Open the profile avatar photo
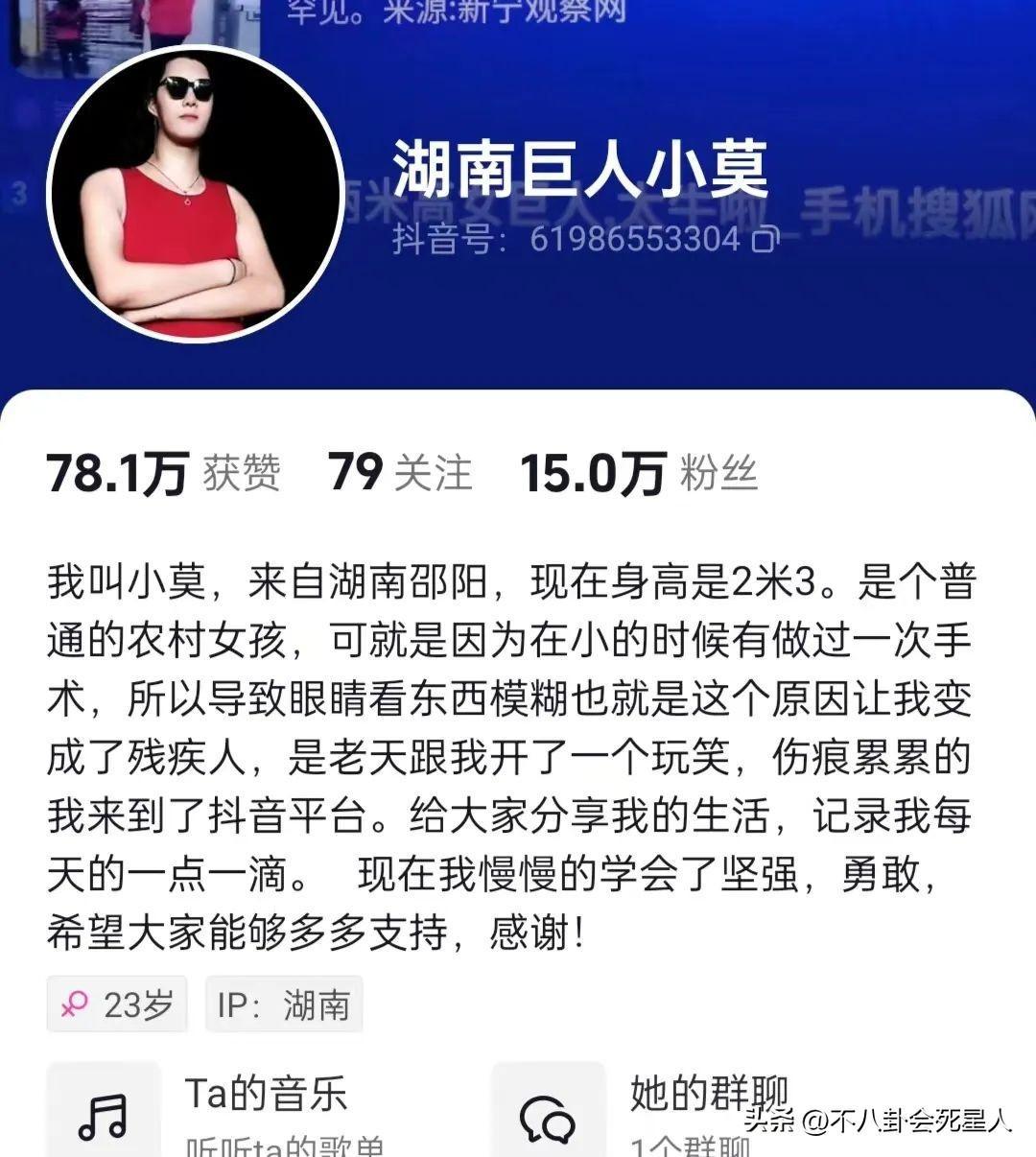This screenshot has height=1157, width=1036. tap(196, 196)
